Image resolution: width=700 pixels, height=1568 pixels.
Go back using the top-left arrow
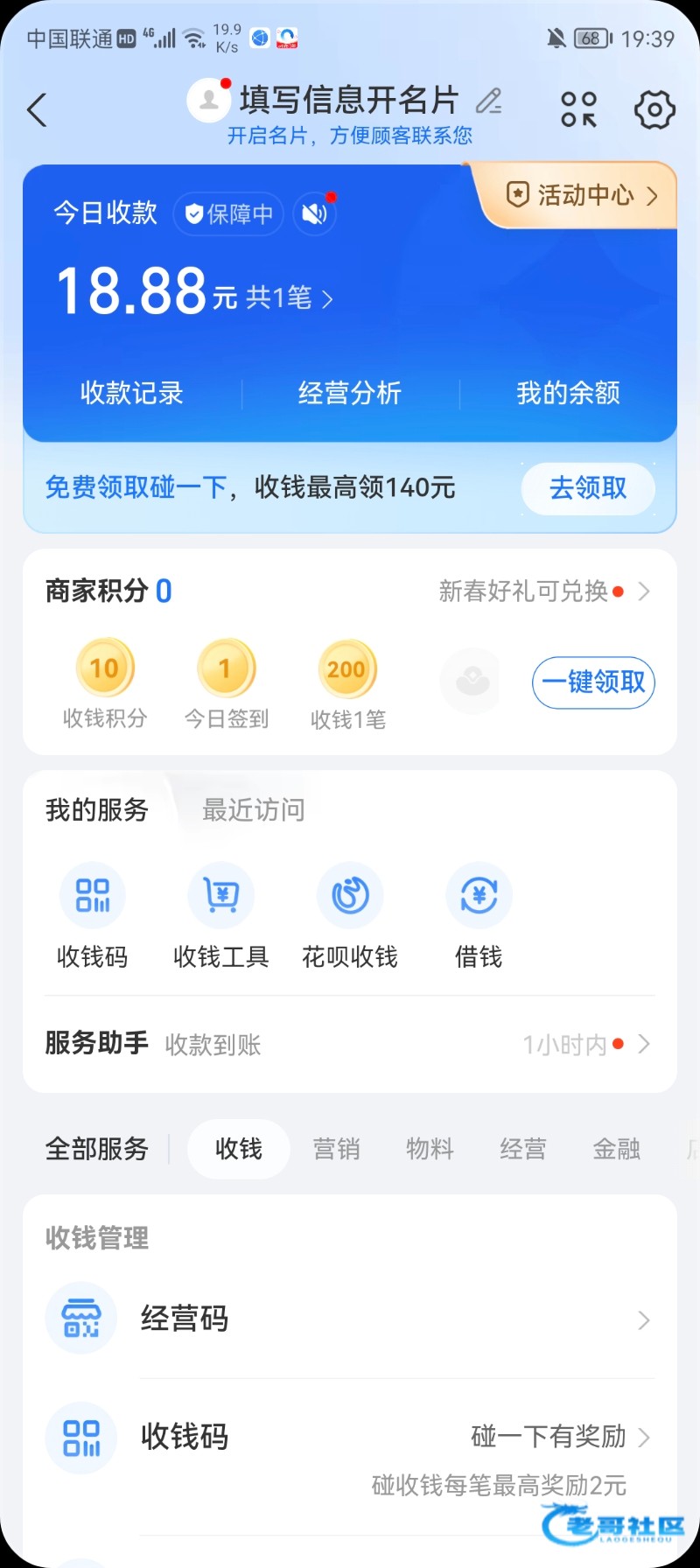click(x=37, y=110)
